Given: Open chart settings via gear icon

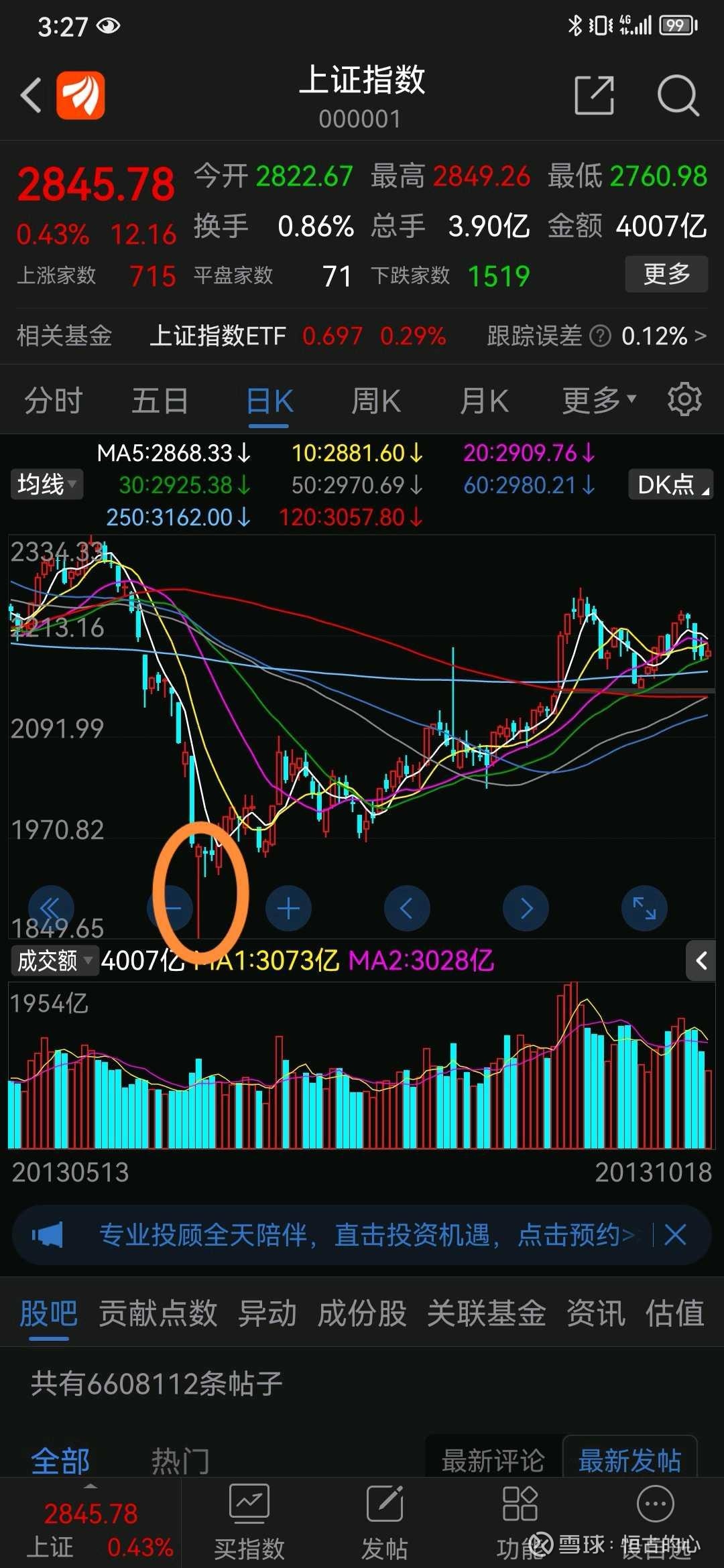Looking at the screenshot, I should coord(685,399).
